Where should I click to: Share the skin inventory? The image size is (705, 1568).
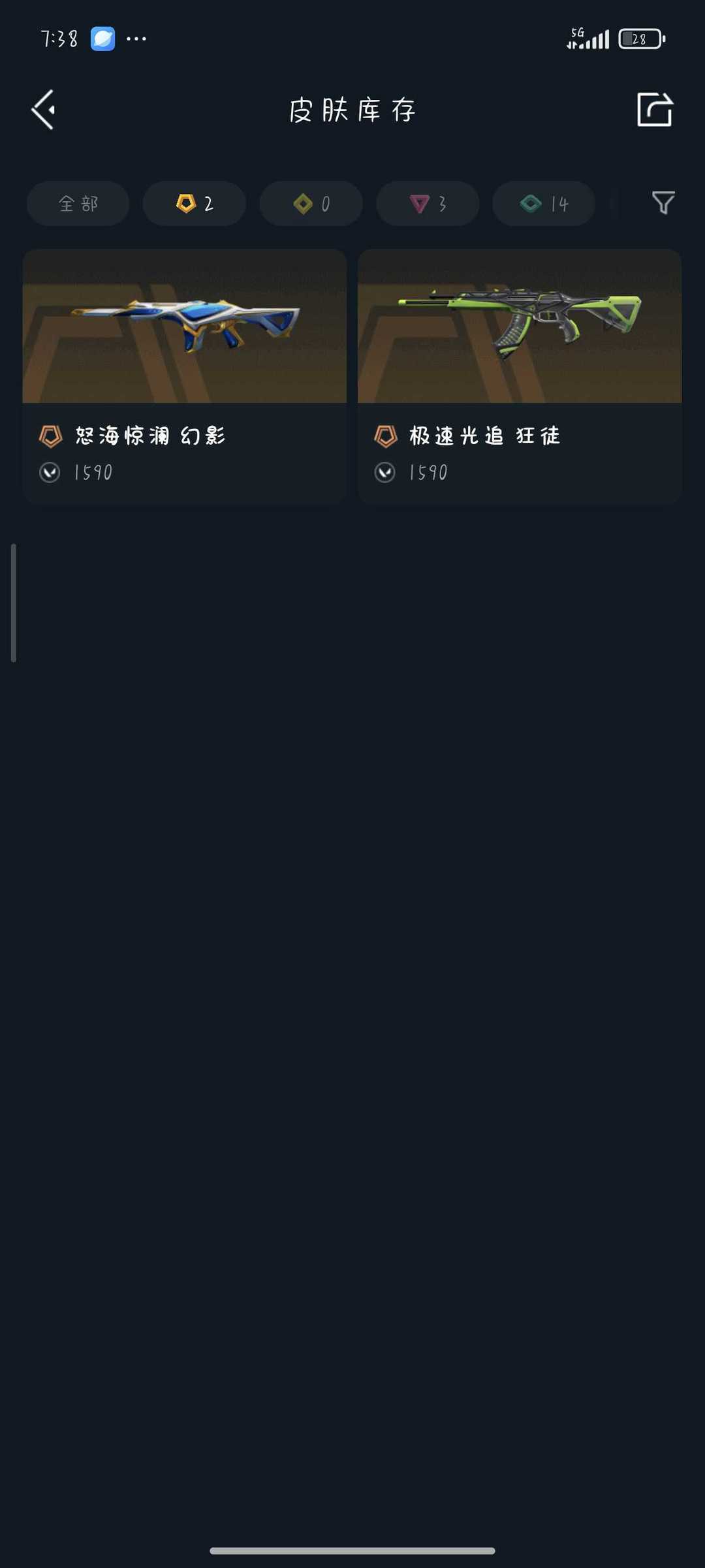coord(655,109)
